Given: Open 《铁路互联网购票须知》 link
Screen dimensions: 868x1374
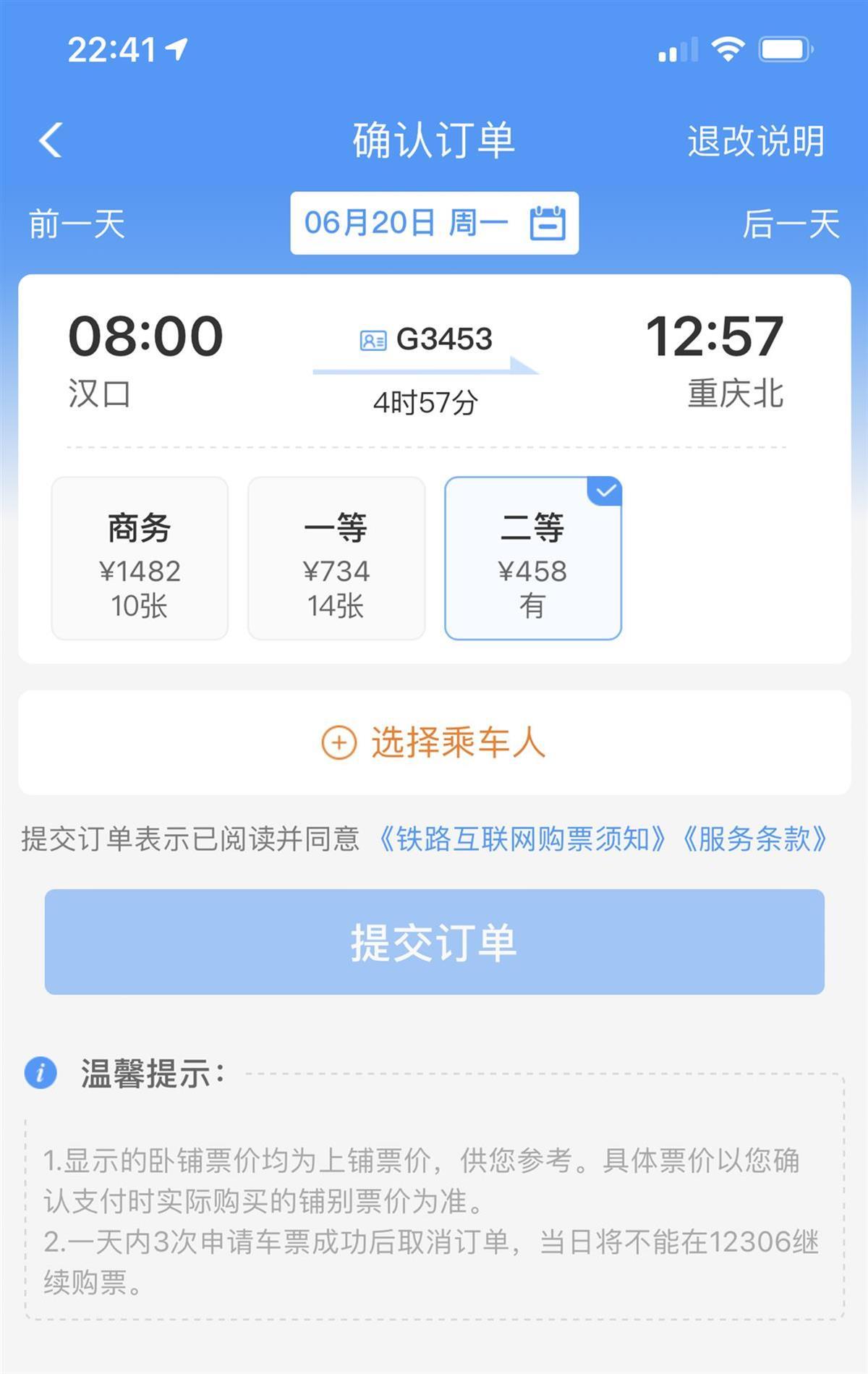Looking at the screenshot, I should click(x=521, y=839).
